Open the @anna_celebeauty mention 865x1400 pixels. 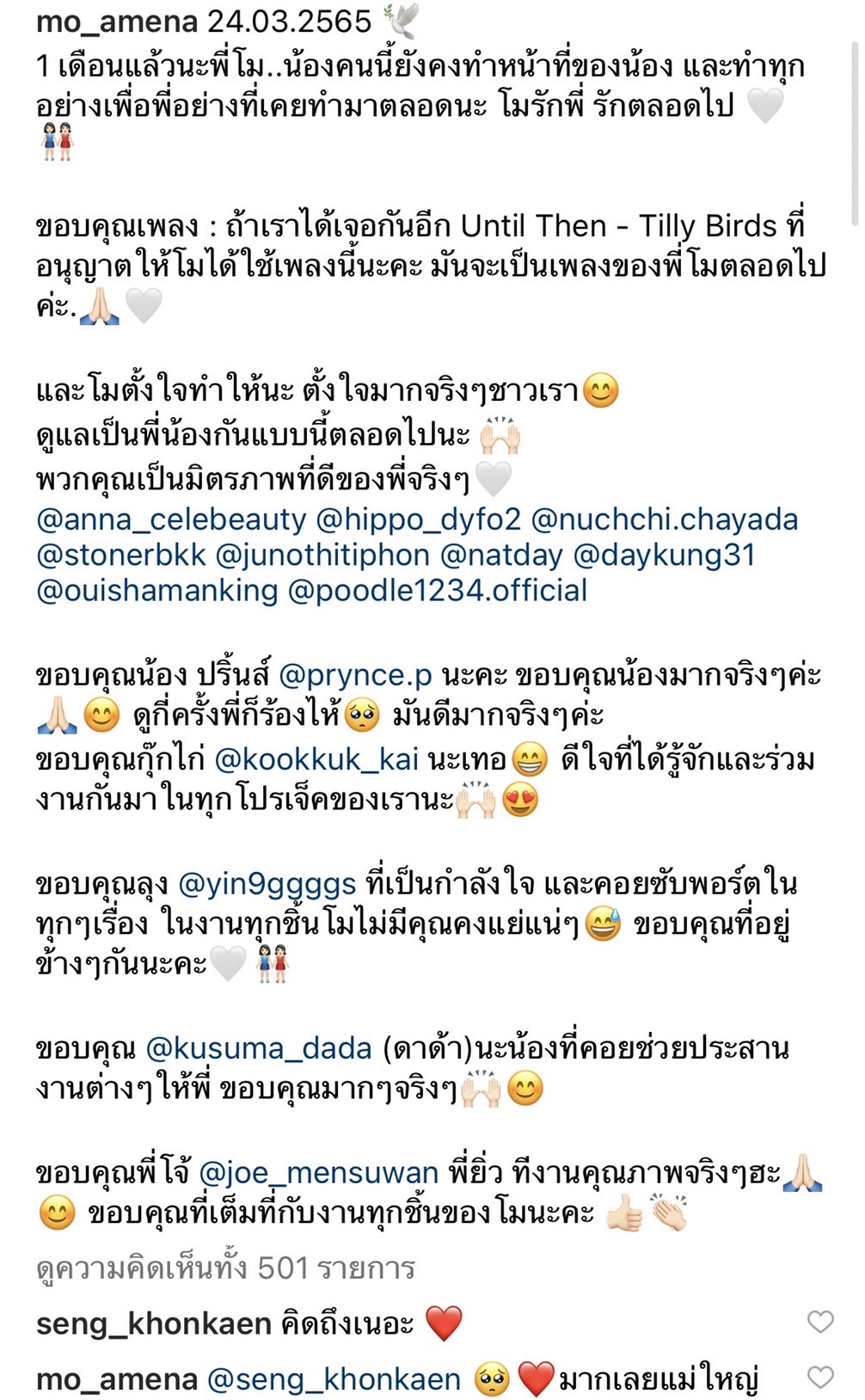click(x=170, y=519)
